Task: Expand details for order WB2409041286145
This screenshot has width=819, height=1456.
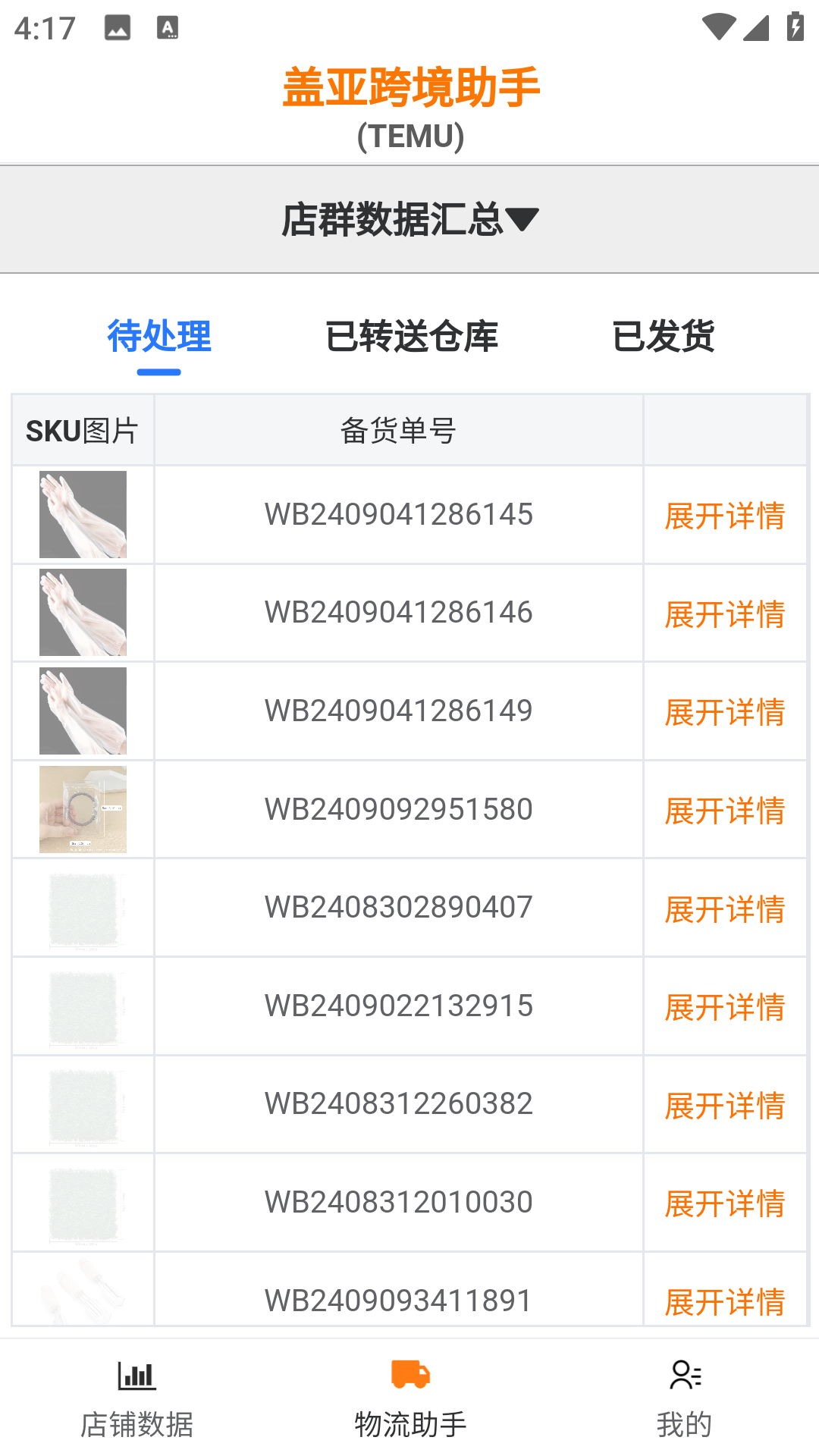Action: (x=724, y=516)
